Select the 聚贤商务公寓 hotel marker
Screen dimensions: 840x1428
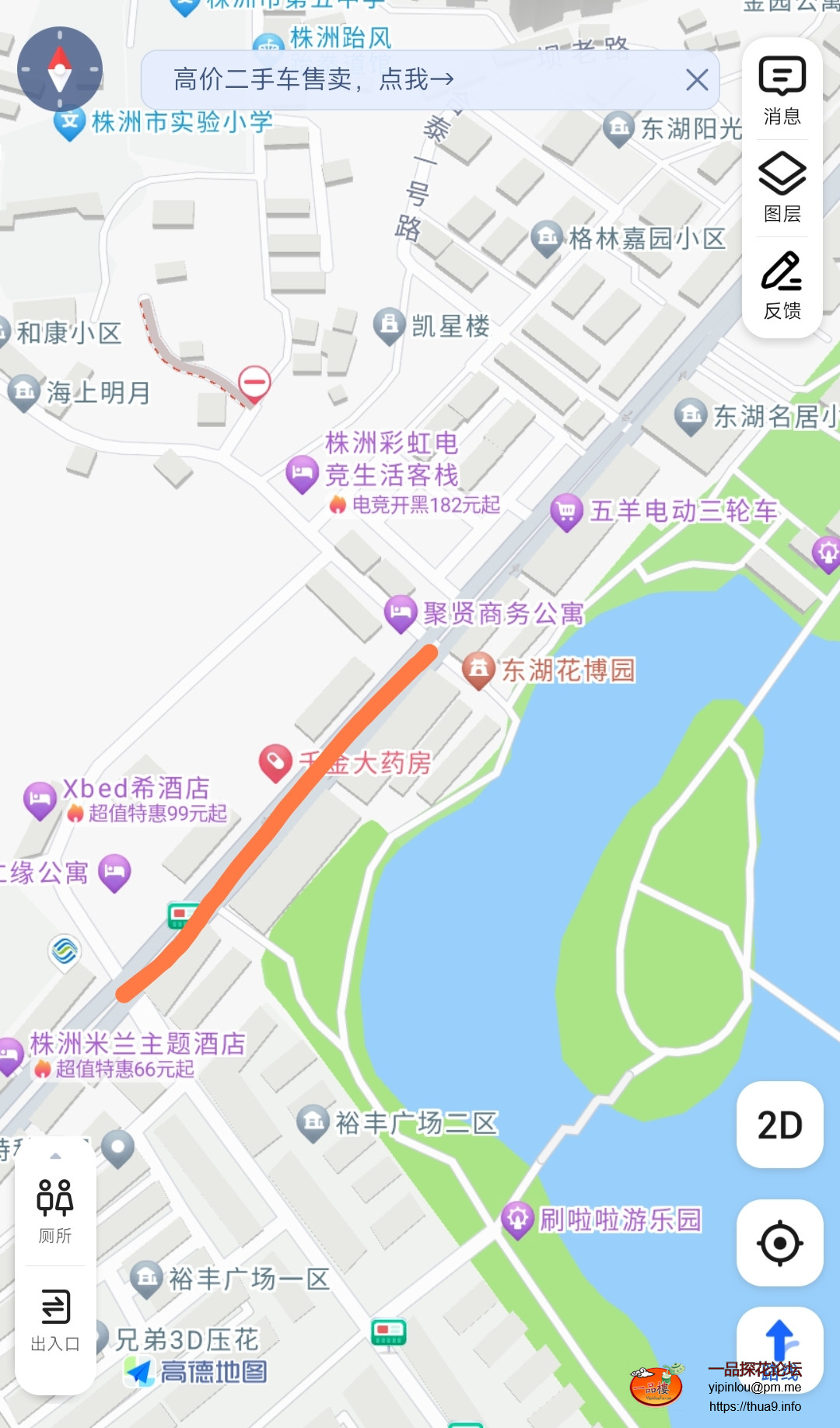[x=401, y=613]
